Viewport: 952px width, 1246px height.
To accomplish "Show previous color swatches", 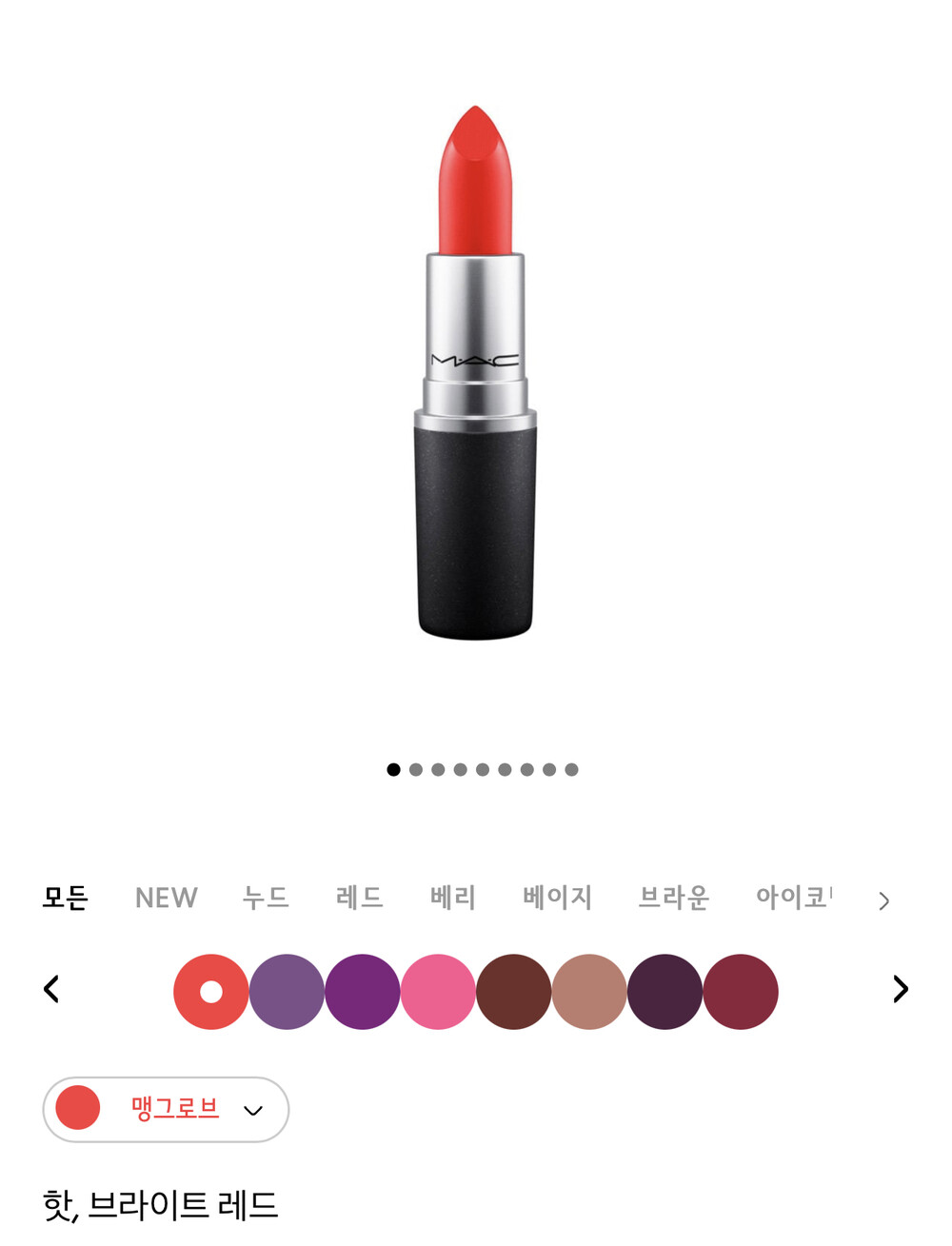I will pos(51,989).
